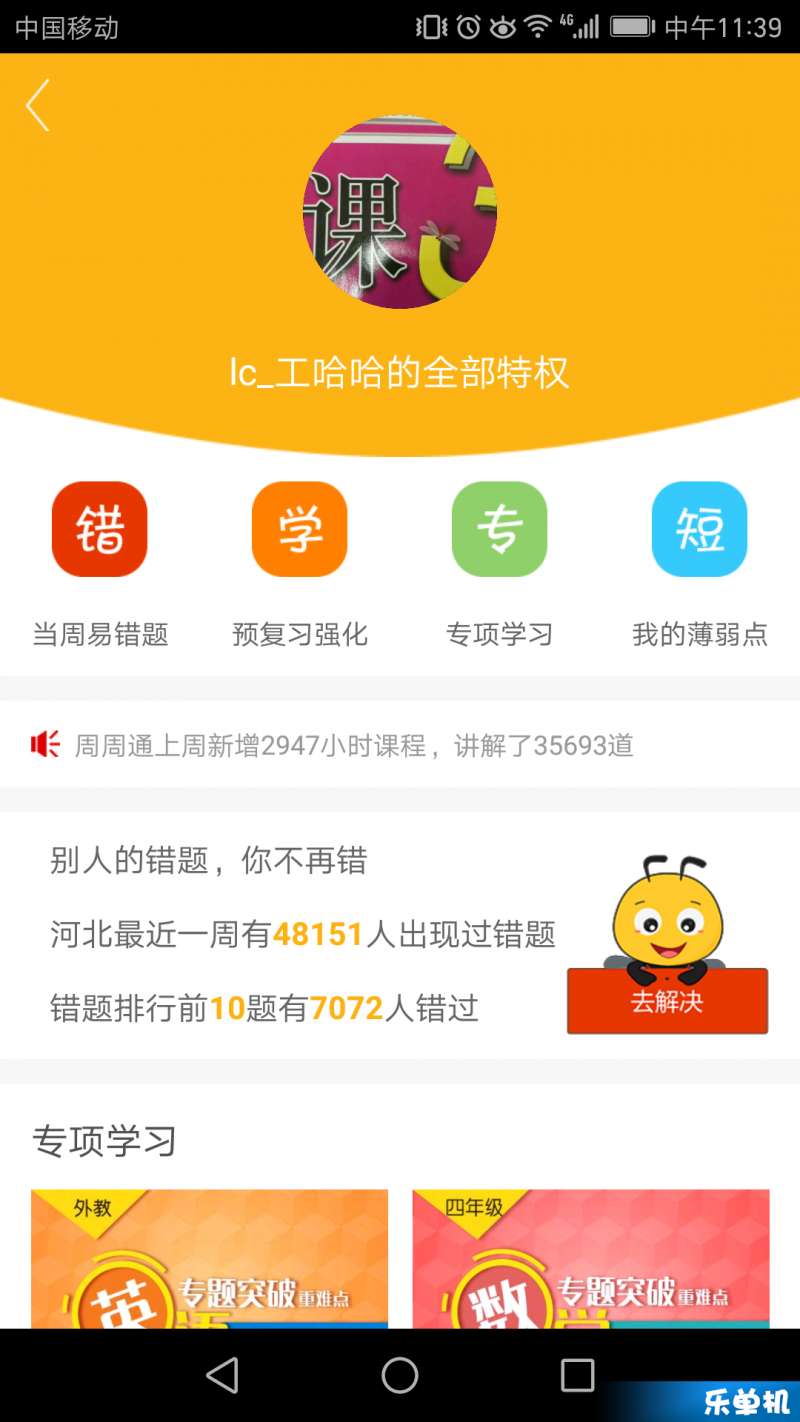800x1422 pixels.
Task: Tap the 去解决 button
Action: (667, 1001)
